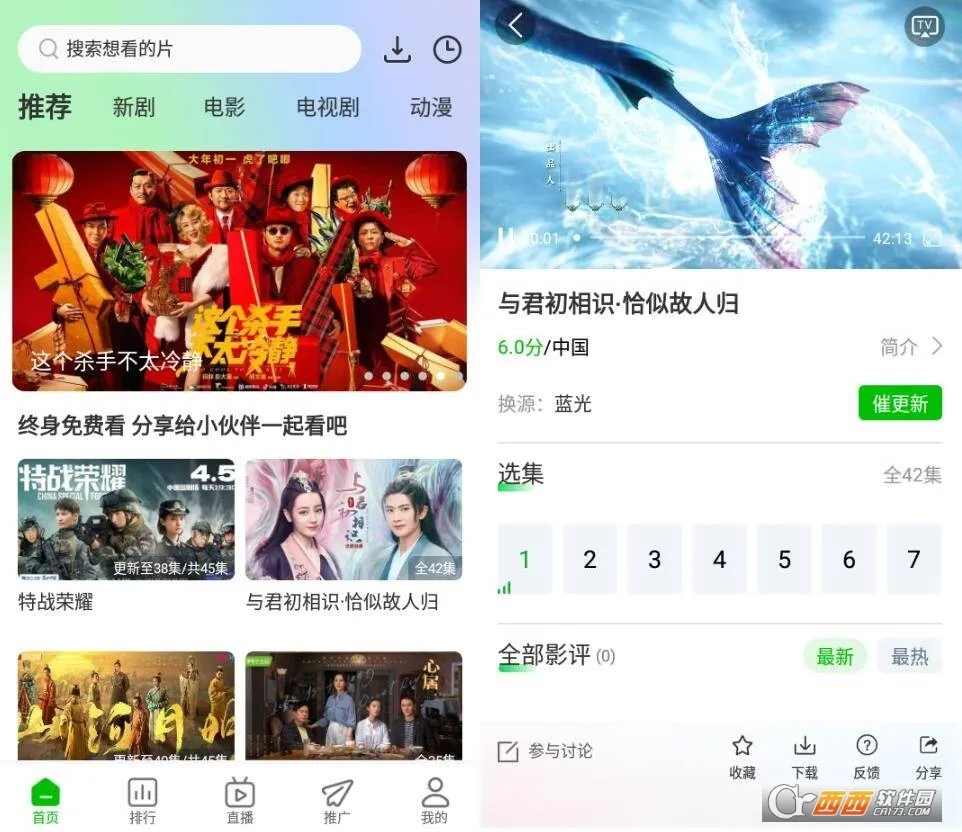Open the 我的 profile tab
The width and height of the screenshot is (962, 832).
point(434,800)
